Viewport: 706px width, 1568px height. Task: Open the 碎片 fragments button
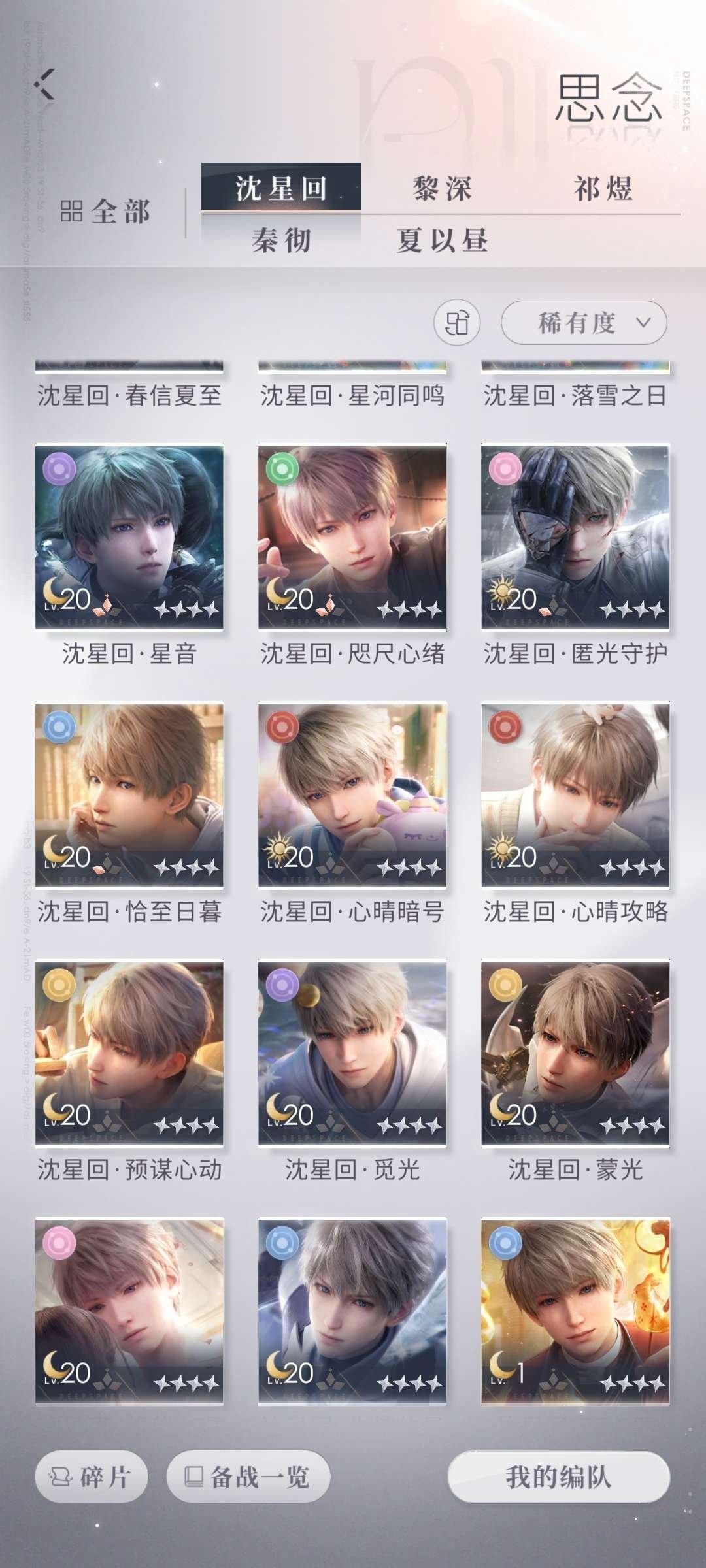pos(92,1477)
